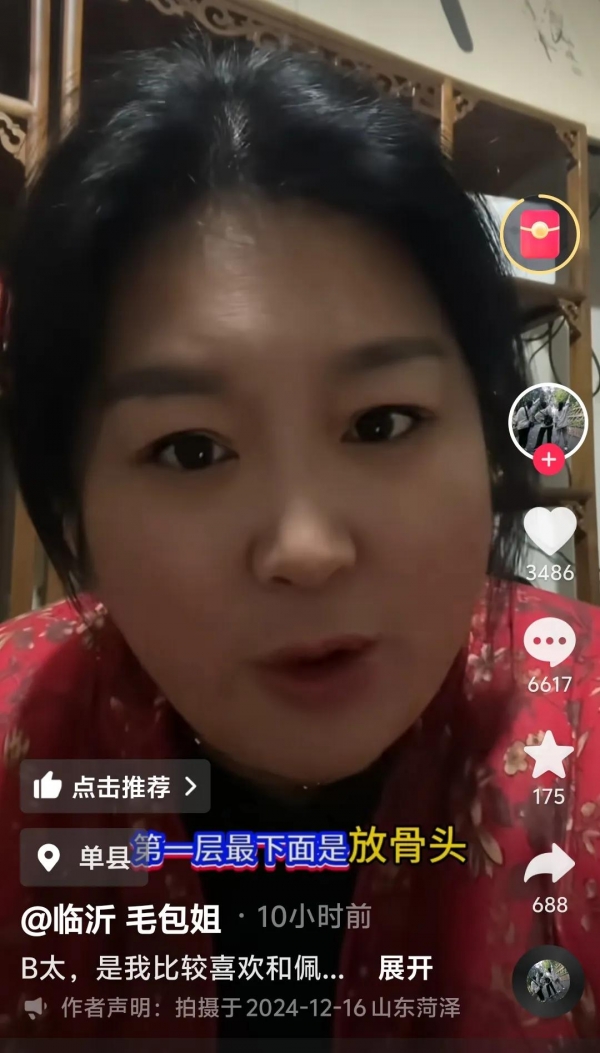Open the red envelope reward icon

[x=539, y=235]
